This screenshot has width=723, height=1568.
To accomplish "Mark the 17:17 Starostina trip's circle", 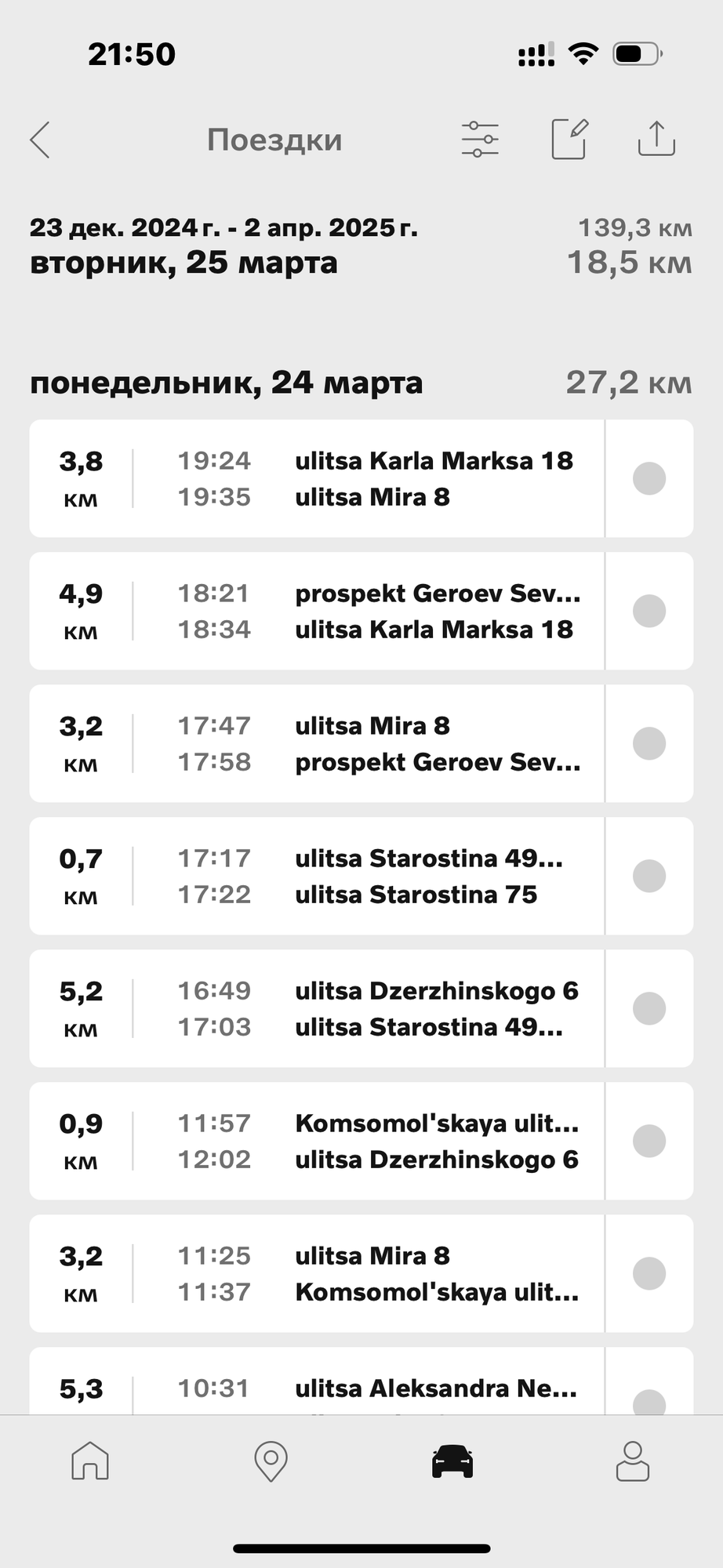I will pyautogui.click(x=649, y=876).
